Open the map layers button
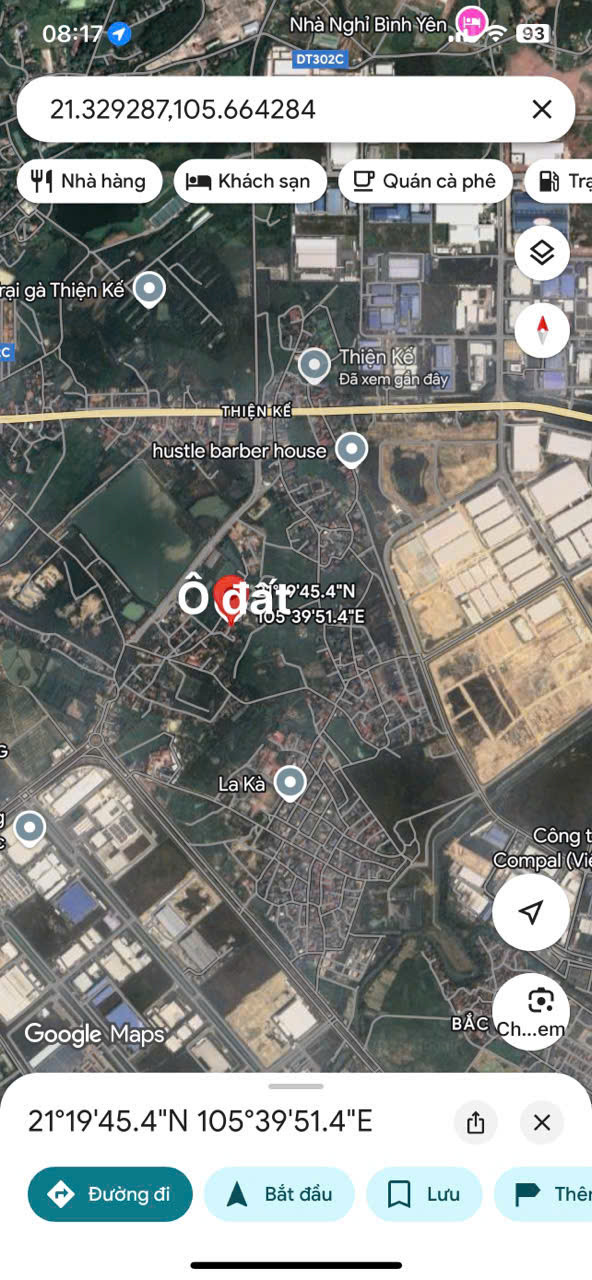The image size is (592, 1280). [x=542, y=254]
